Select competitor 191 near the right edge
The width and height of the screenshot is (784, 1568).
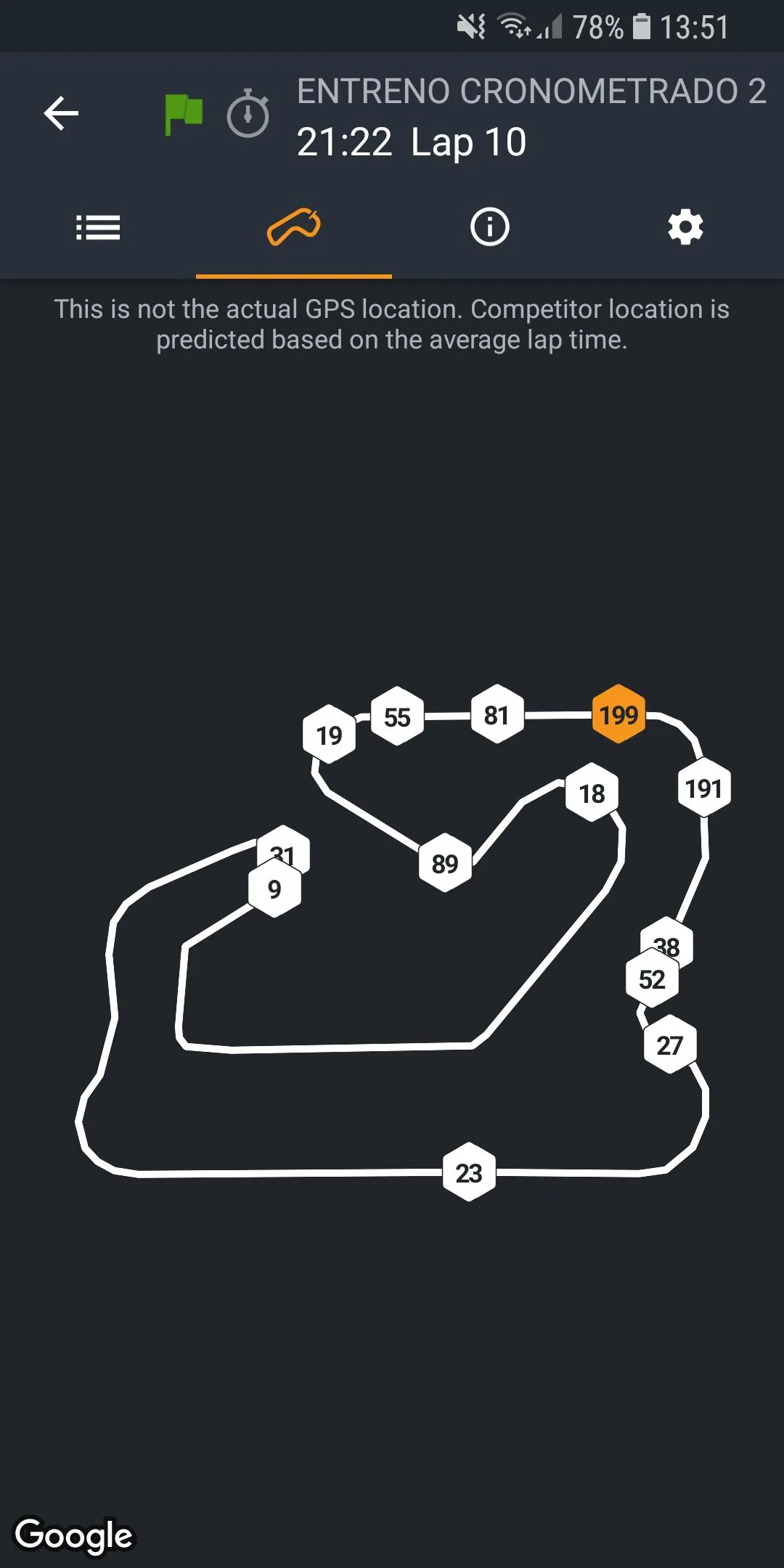(x=705, y=789)
